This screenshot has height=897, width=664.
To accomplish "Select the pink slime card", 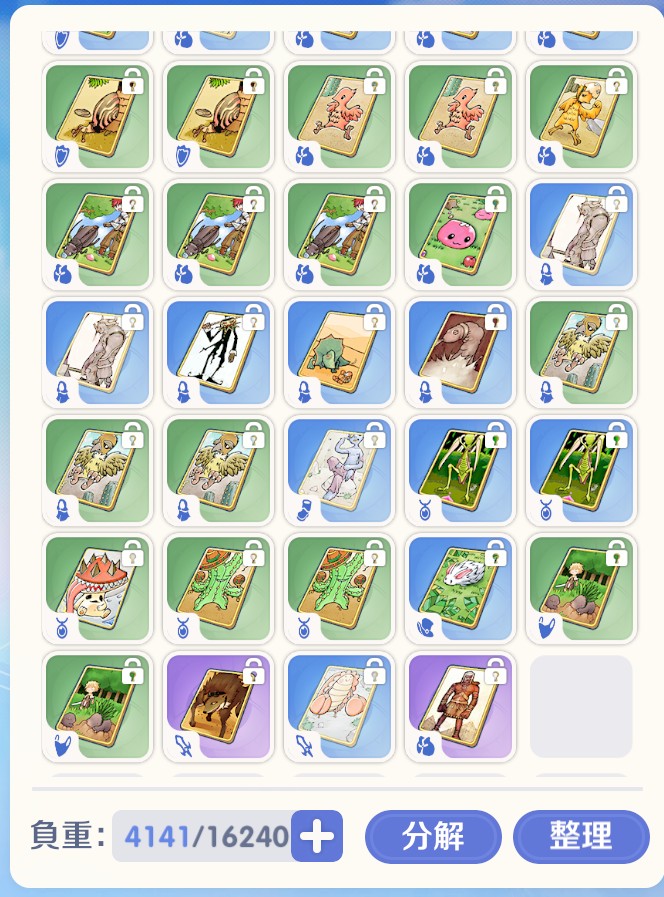I will coord(460,234).
